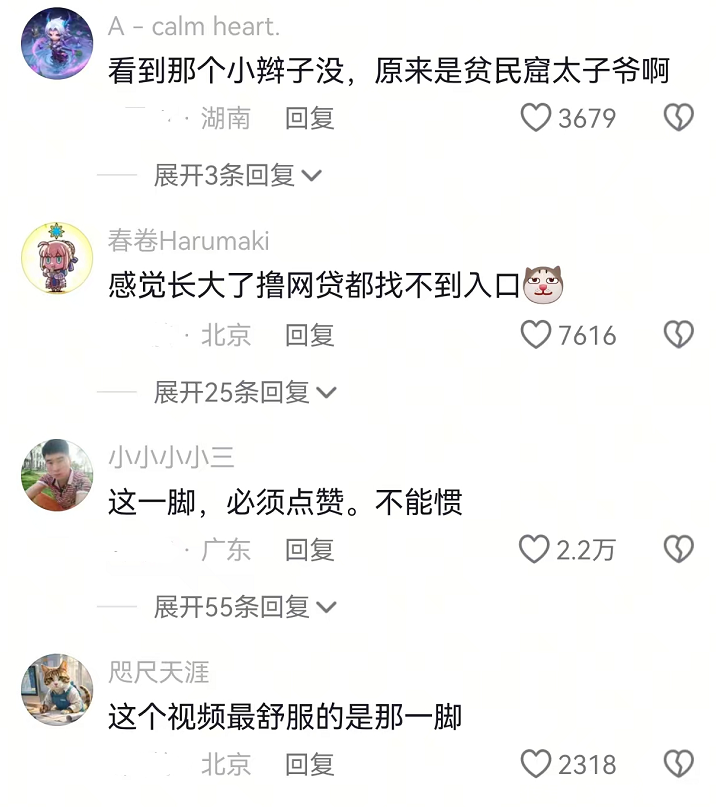The image size is (716, 807).
Task: Expand the 55 replies under 小小小小三
Action: coord(245,607)
